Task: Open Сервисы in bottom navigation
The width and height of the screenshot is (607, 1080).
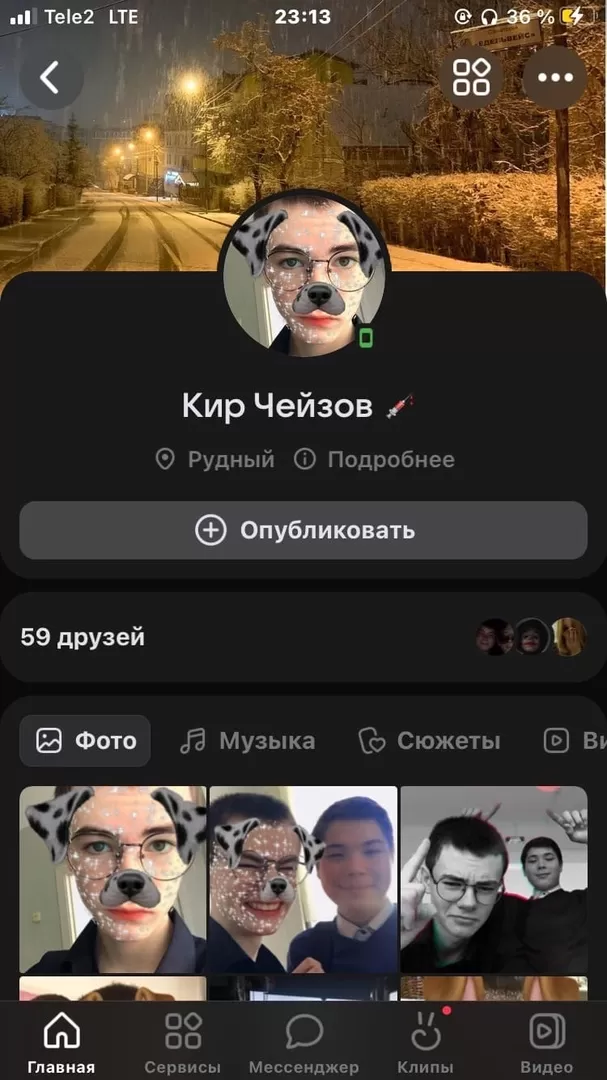Action: pos(183,1042)
